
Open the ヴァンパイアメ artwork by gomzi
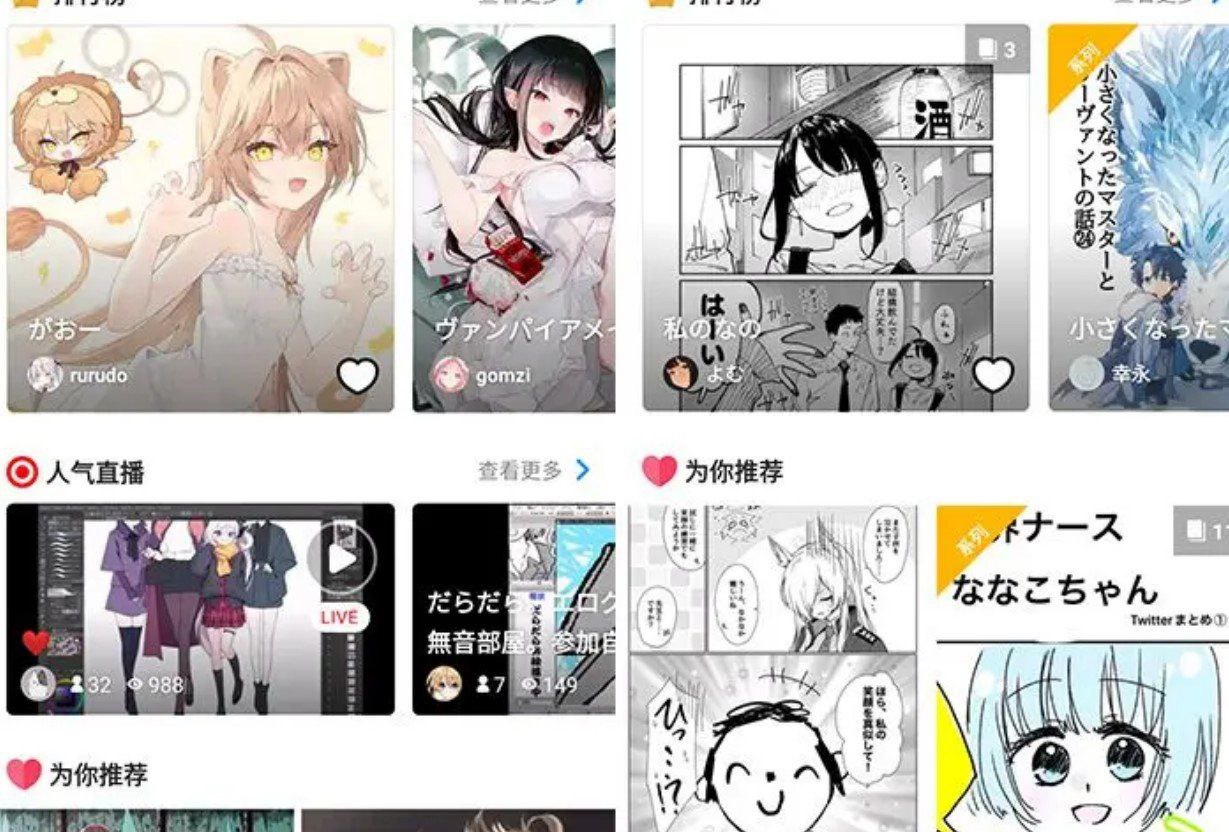(514, 200)
